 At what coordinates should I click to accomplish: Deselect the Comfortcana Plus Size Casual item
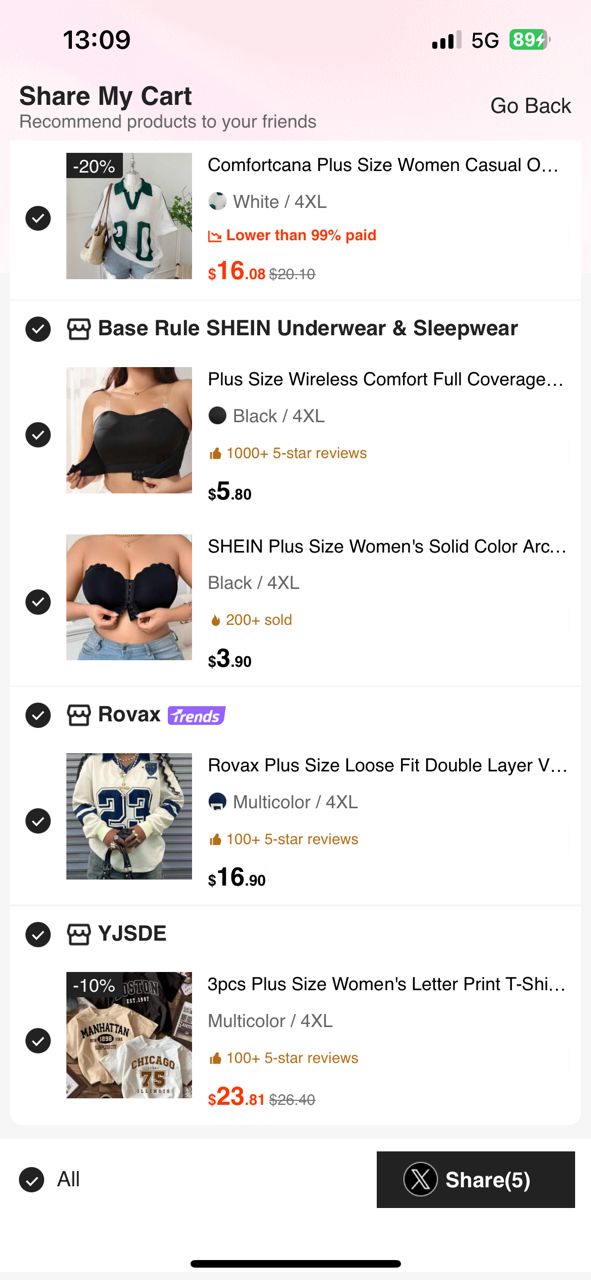[38, 218]
